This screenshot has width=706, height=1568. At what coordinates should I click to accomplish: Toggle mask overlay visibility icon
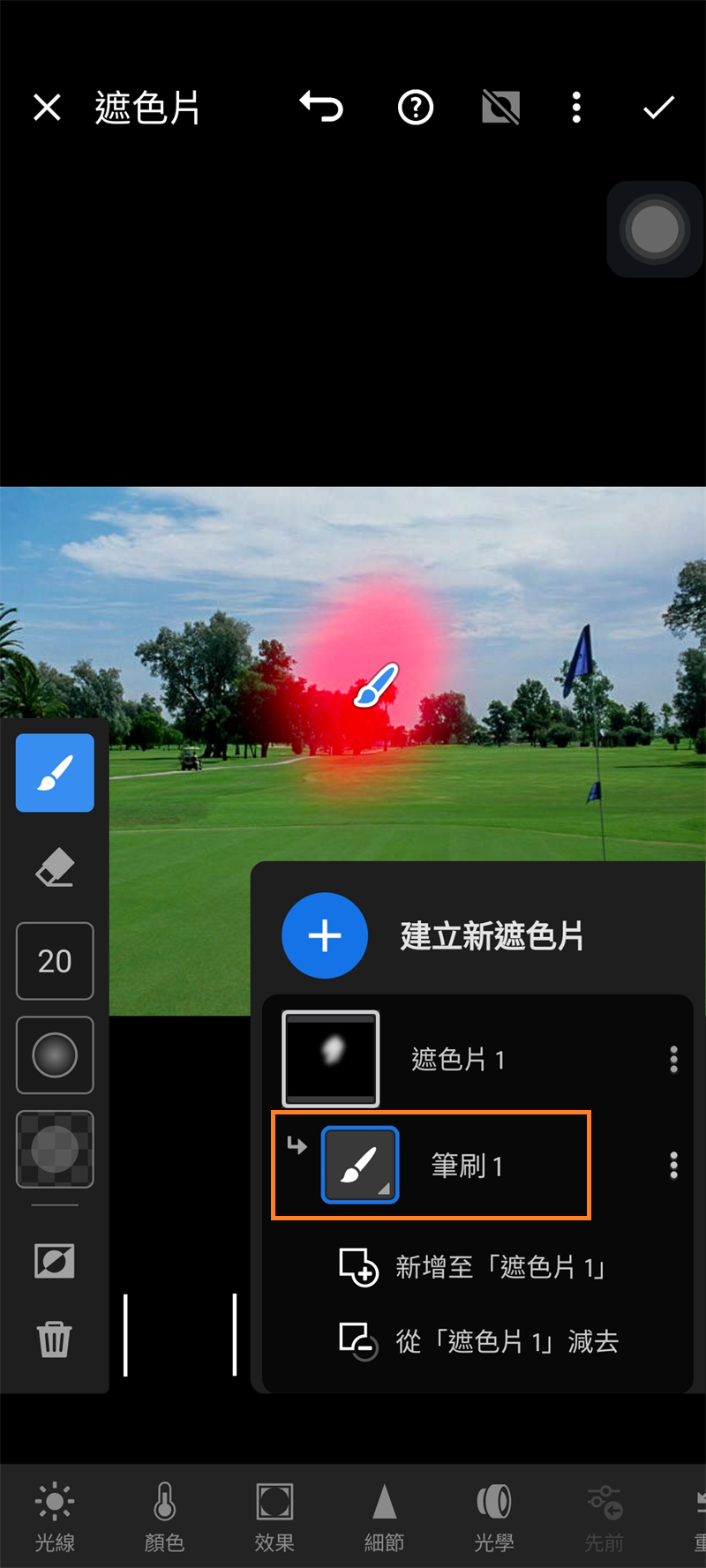pos(500,108)
